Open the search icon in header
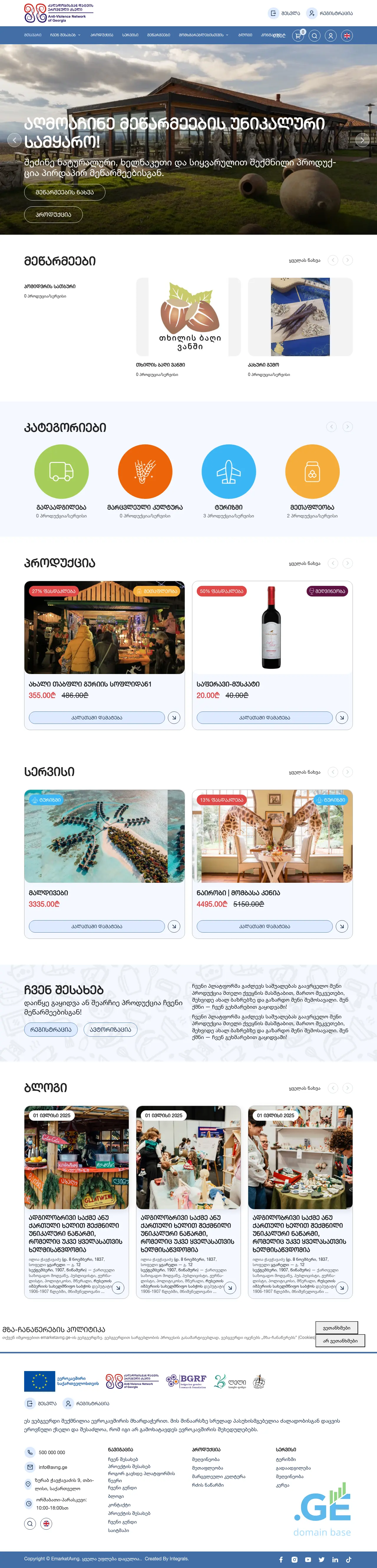This screenshot has width=377, height=1568. coord(314,35)
